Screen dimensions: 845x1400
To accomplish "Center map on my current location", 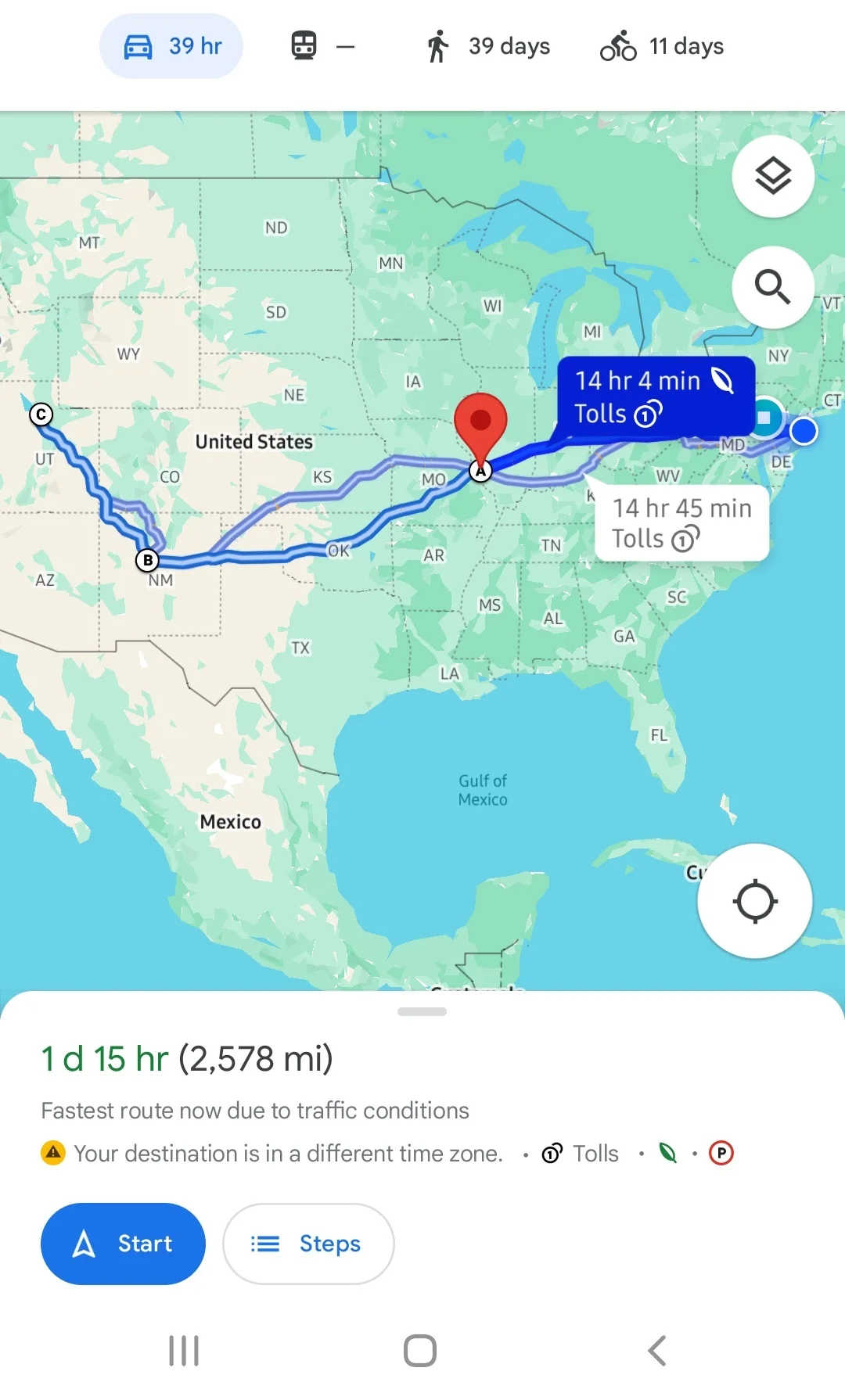I will [x=754, y=901].
